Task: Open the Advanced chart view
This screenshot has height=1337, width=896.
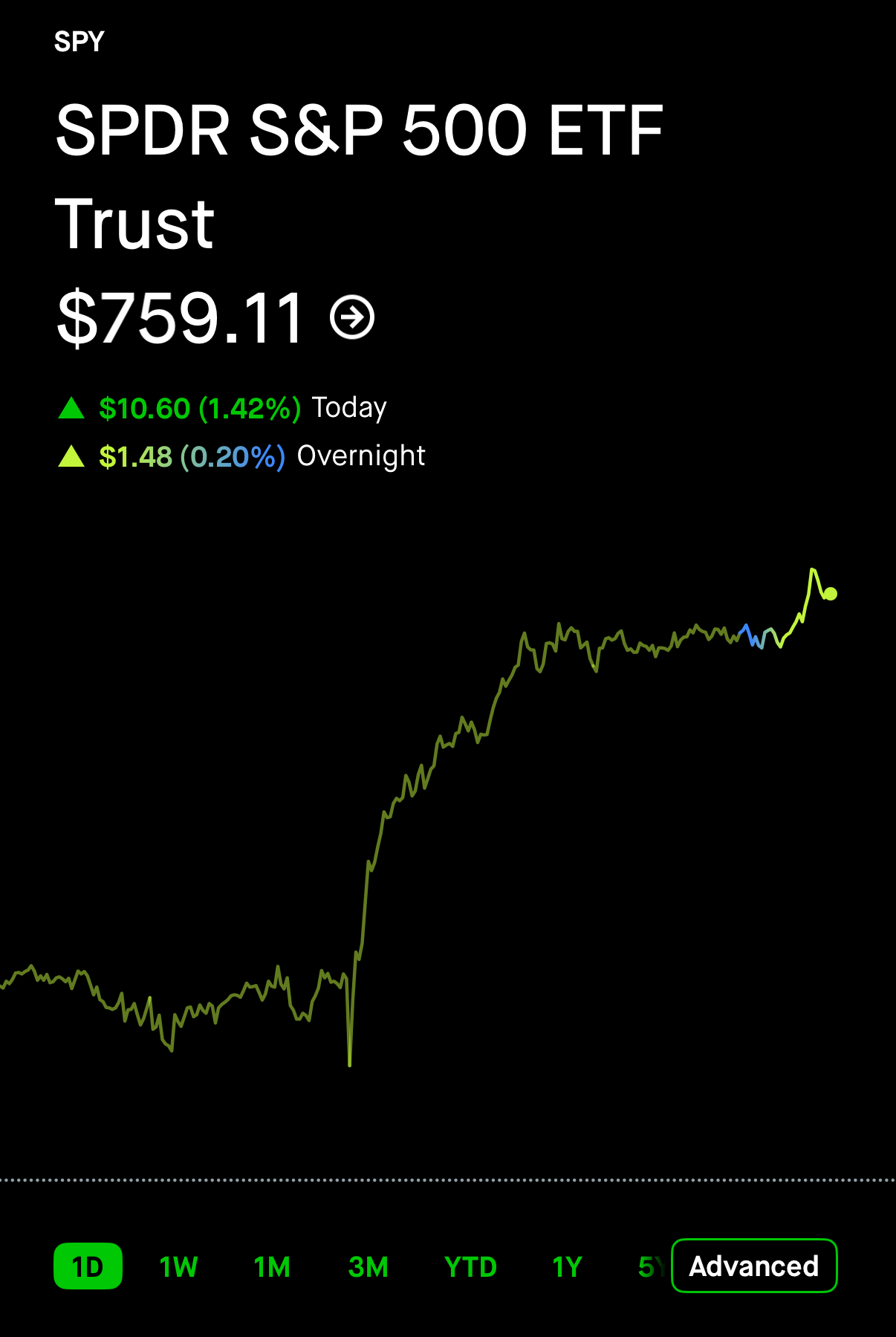Action: tap(754, 1266)
